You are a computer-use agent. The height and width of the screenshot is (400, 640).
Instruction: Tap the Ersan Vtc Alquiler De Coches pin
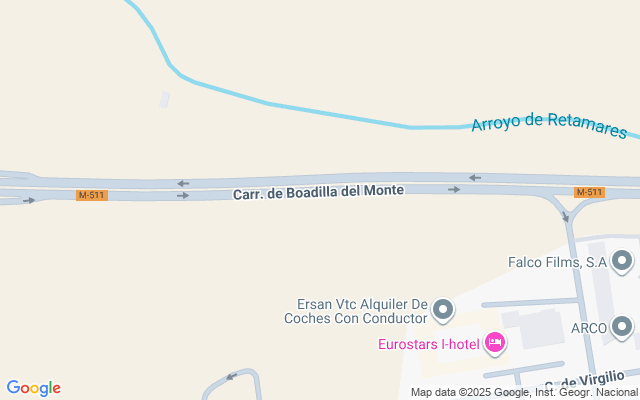pyautogui.click(x=443, y=311)
